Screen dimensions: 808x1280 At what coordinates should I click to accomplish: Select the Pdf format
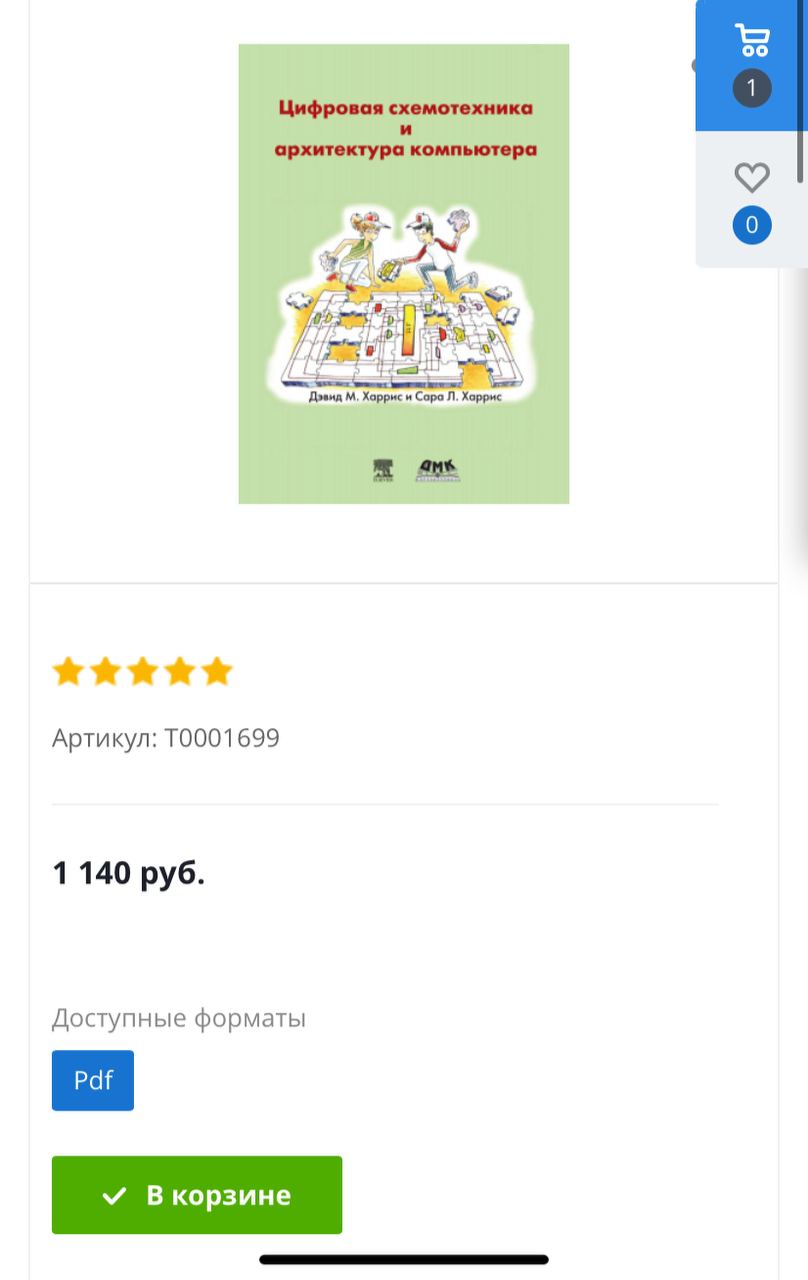click(x=93, y=1080)
